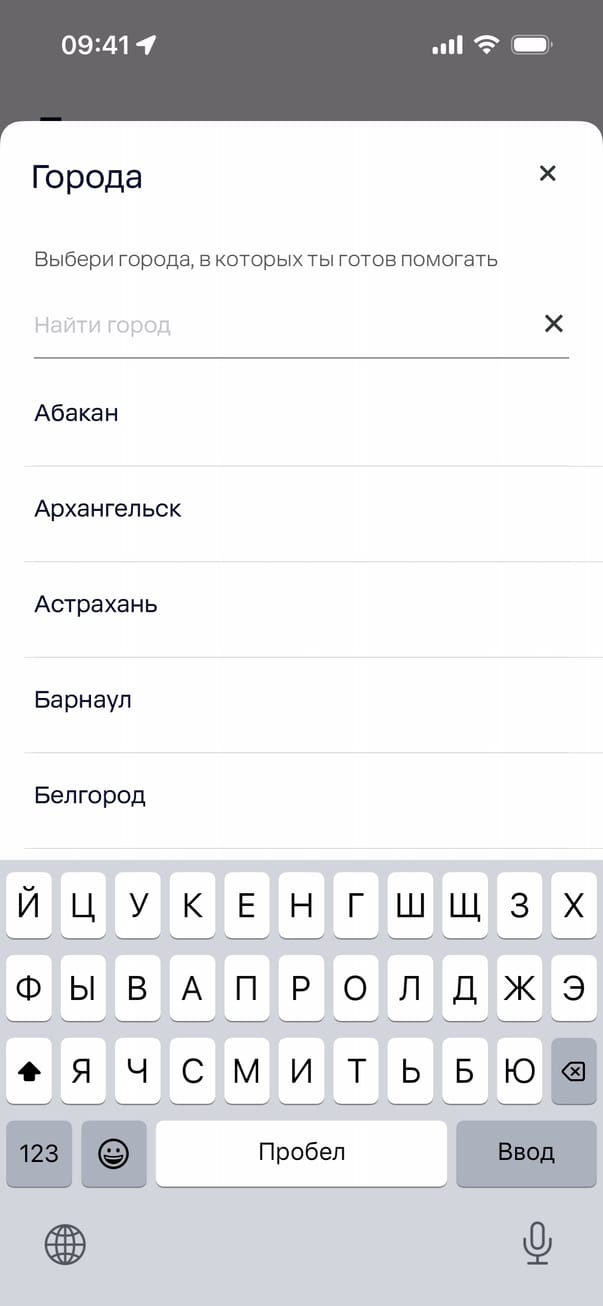Viewport: 603px width, 1306px height.
Task: Toggle the keyboard shift key
Action: click(30, 1071)
